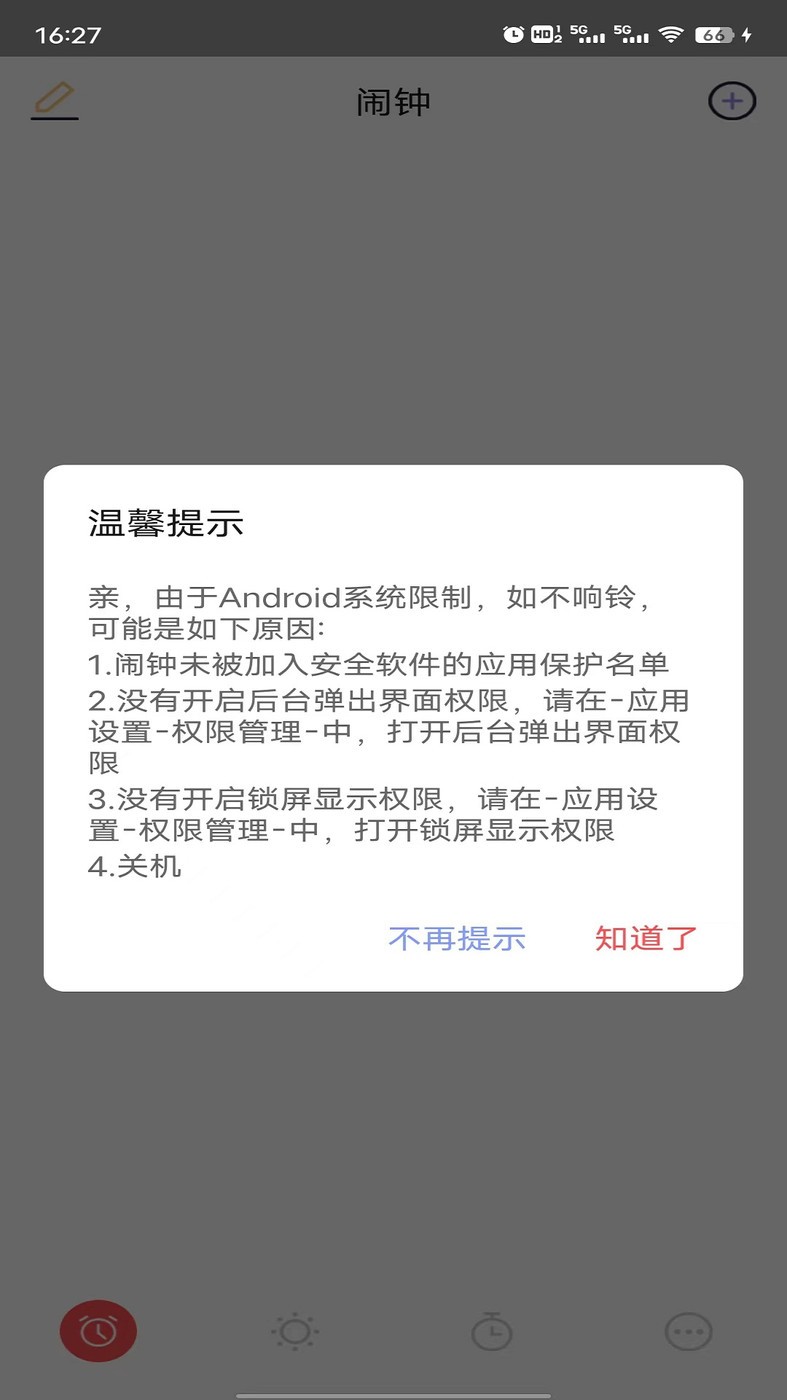Select 不再提示 to stop showing this tip

pos(457,938)
